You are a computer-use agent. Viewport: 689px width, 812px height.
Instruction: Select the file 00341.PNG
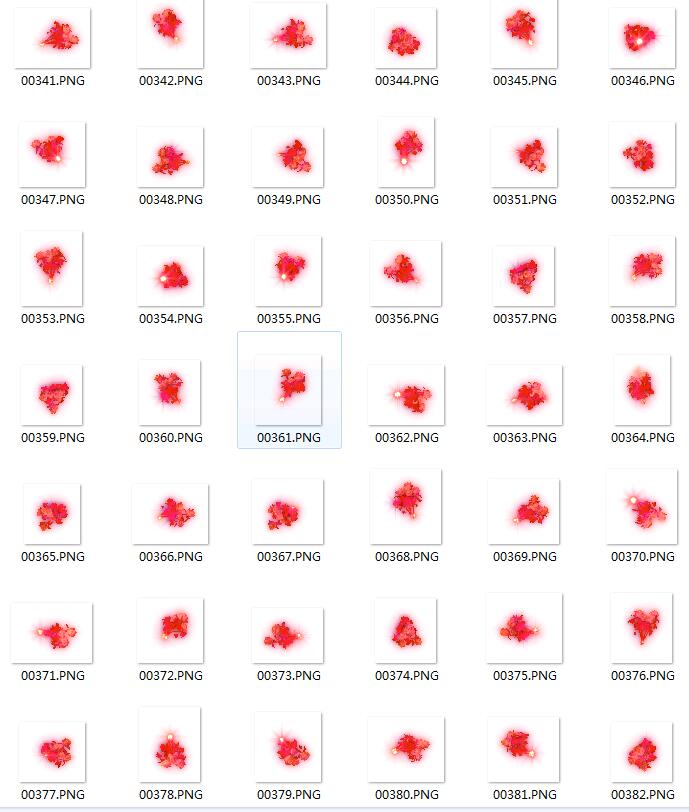coord(53,38)
